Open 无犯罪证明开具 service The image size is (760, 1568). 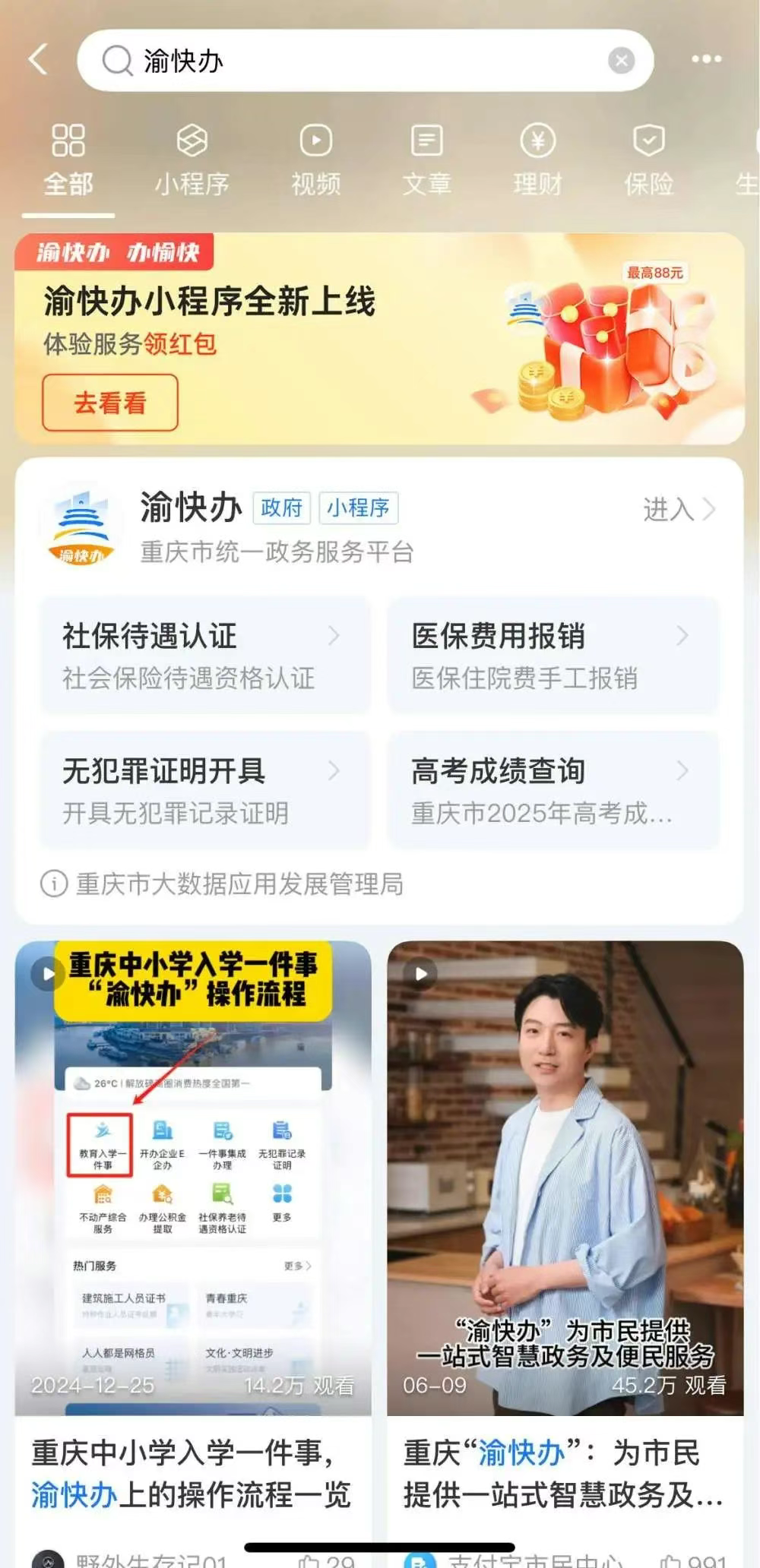click(x=204, y=790)
